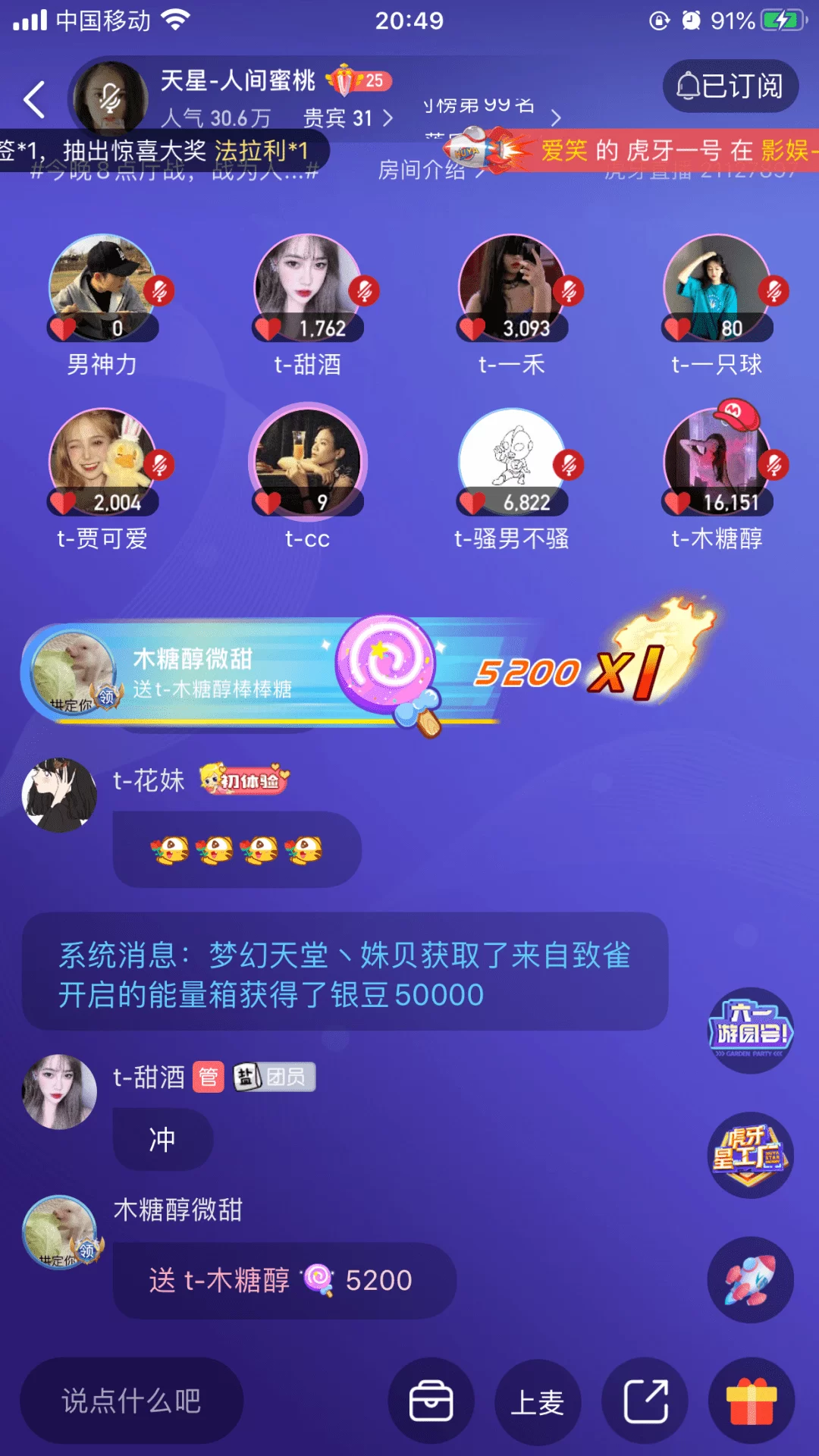Image resolution: width=819 pixels, height=1456 pixels.
Task: Tap the 说点什么吧 chat input
Action: click(131, 1401)
